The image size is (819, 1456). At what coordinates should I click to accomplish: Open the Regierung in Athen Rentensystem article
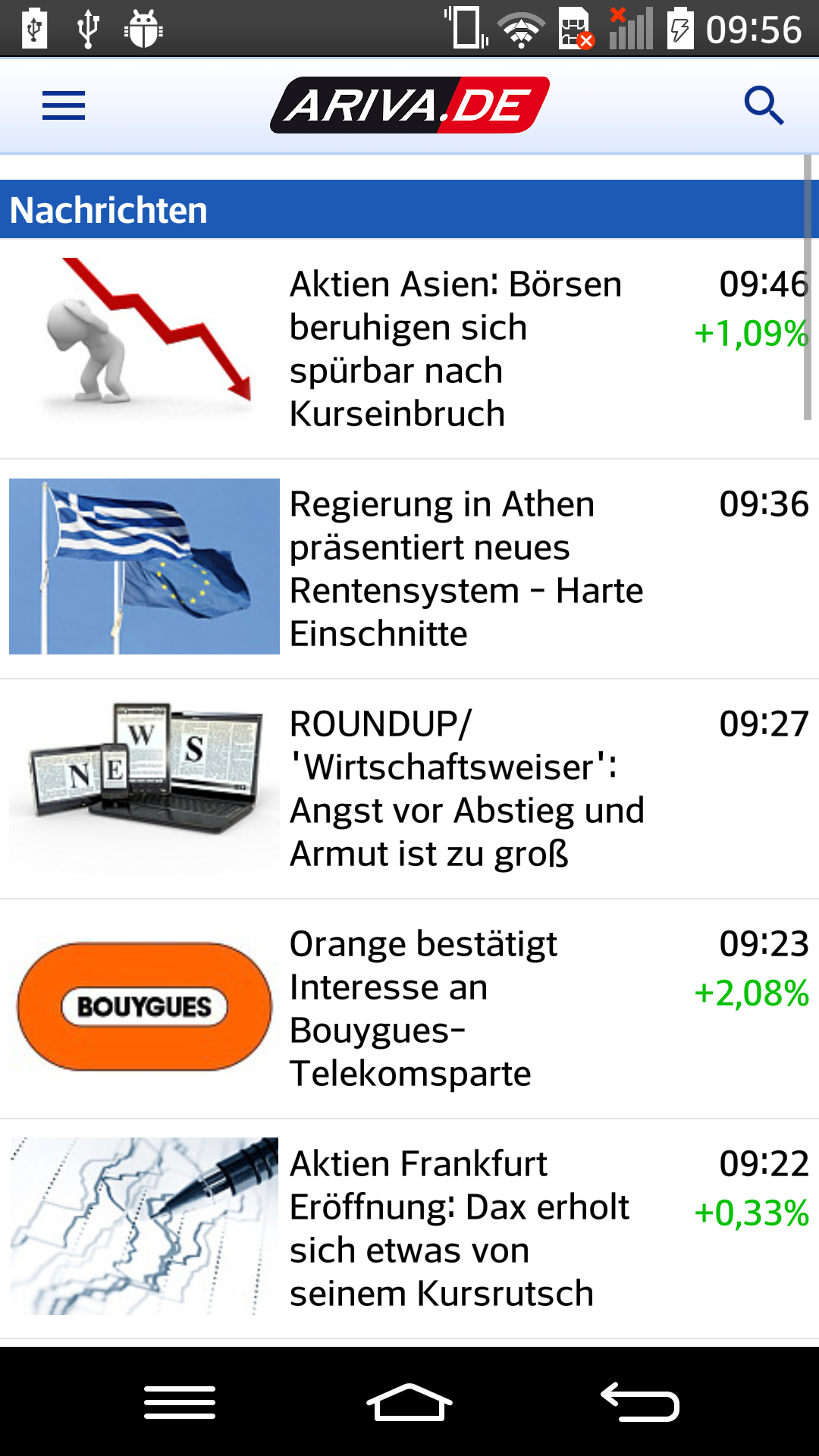(463, 569)
